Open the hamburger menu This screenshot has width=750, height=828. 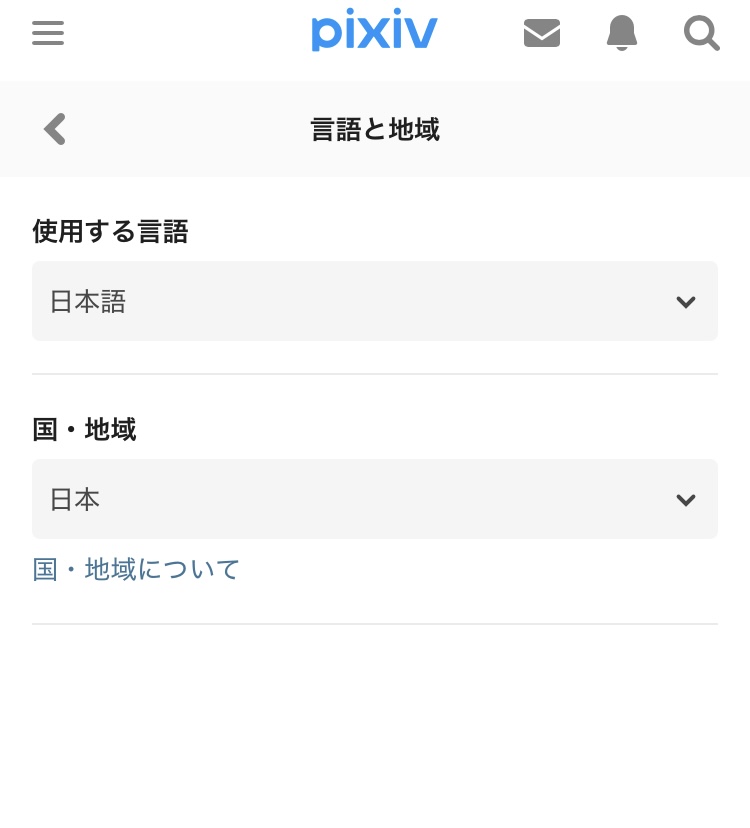coord(48,33)
